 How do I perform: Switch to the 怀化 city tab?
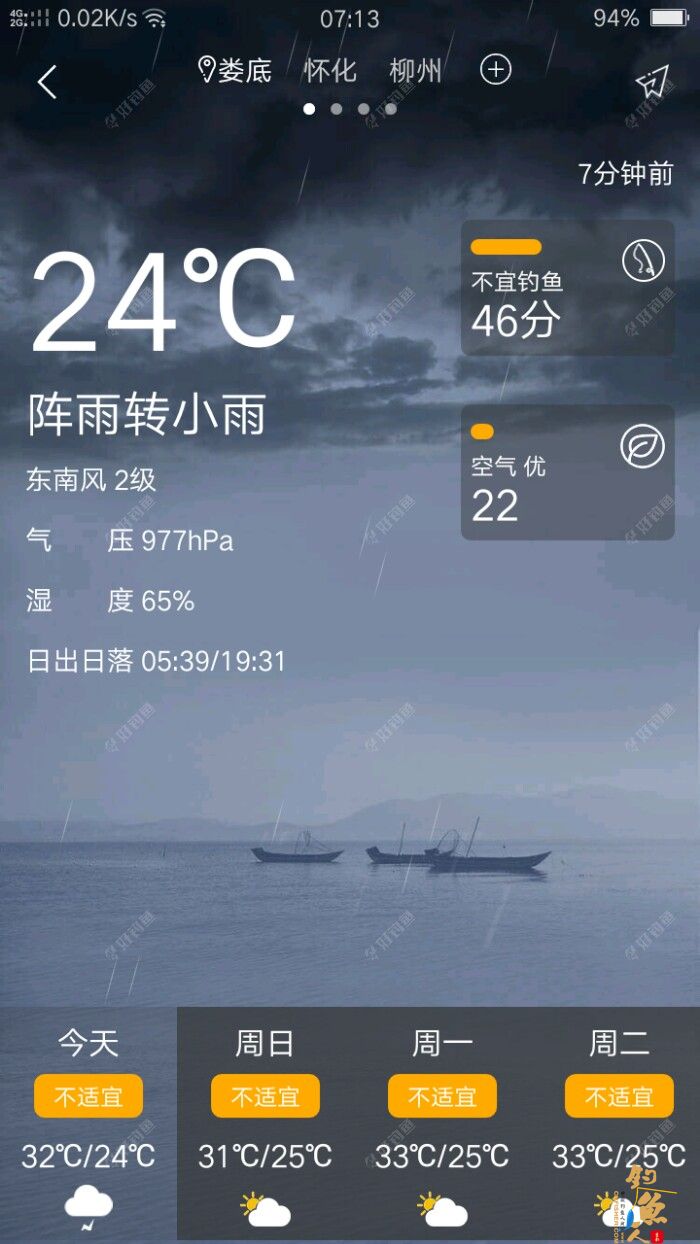click(x=330, y=71)
